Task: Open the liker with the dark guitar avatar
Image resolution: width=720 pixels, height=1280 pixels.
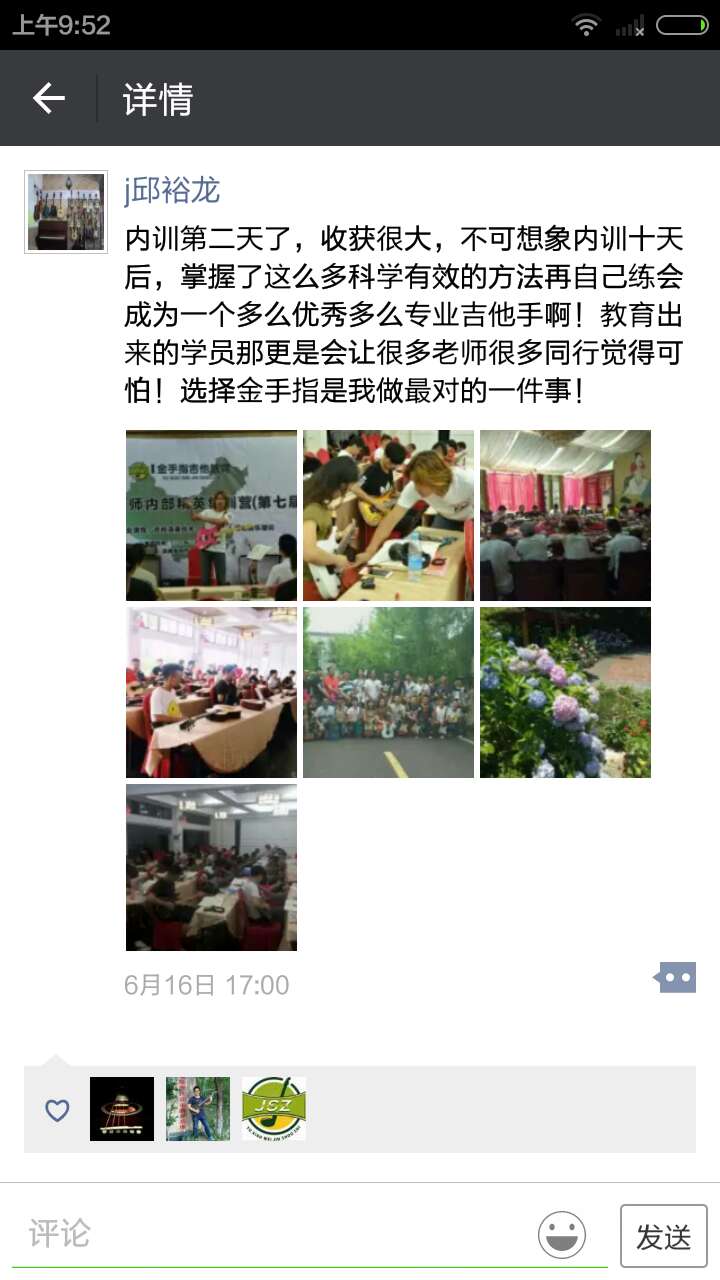Action: 122,1109
